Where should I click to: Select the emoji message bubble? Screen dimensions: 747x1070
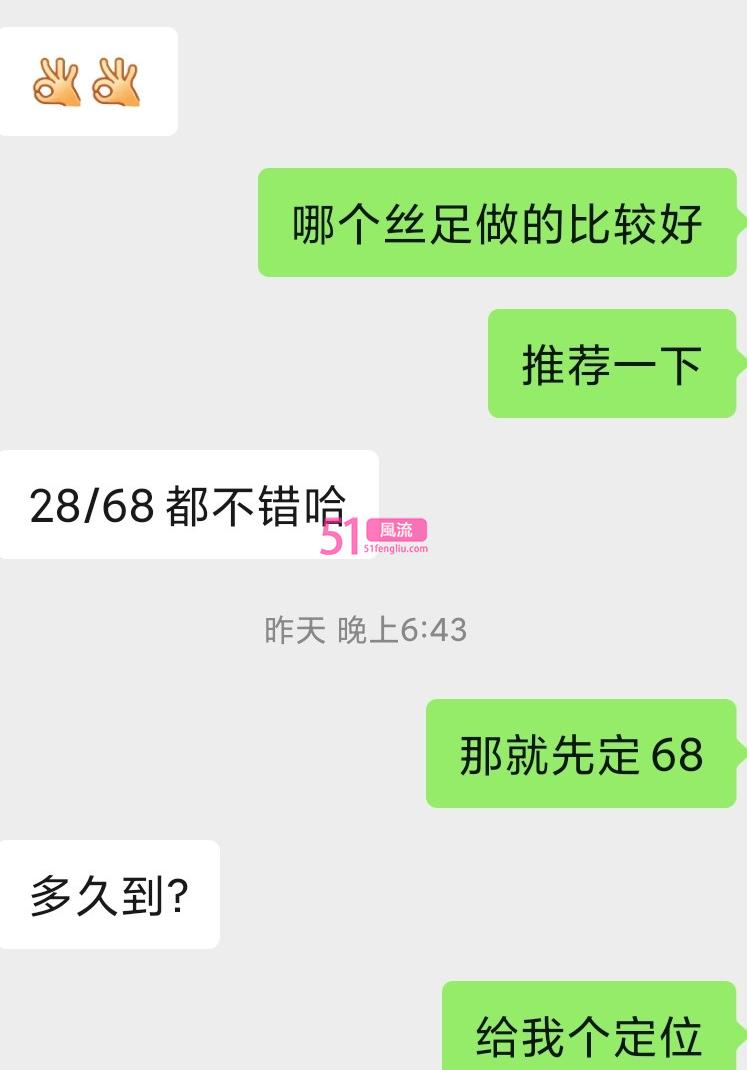(x=88, y=80)
